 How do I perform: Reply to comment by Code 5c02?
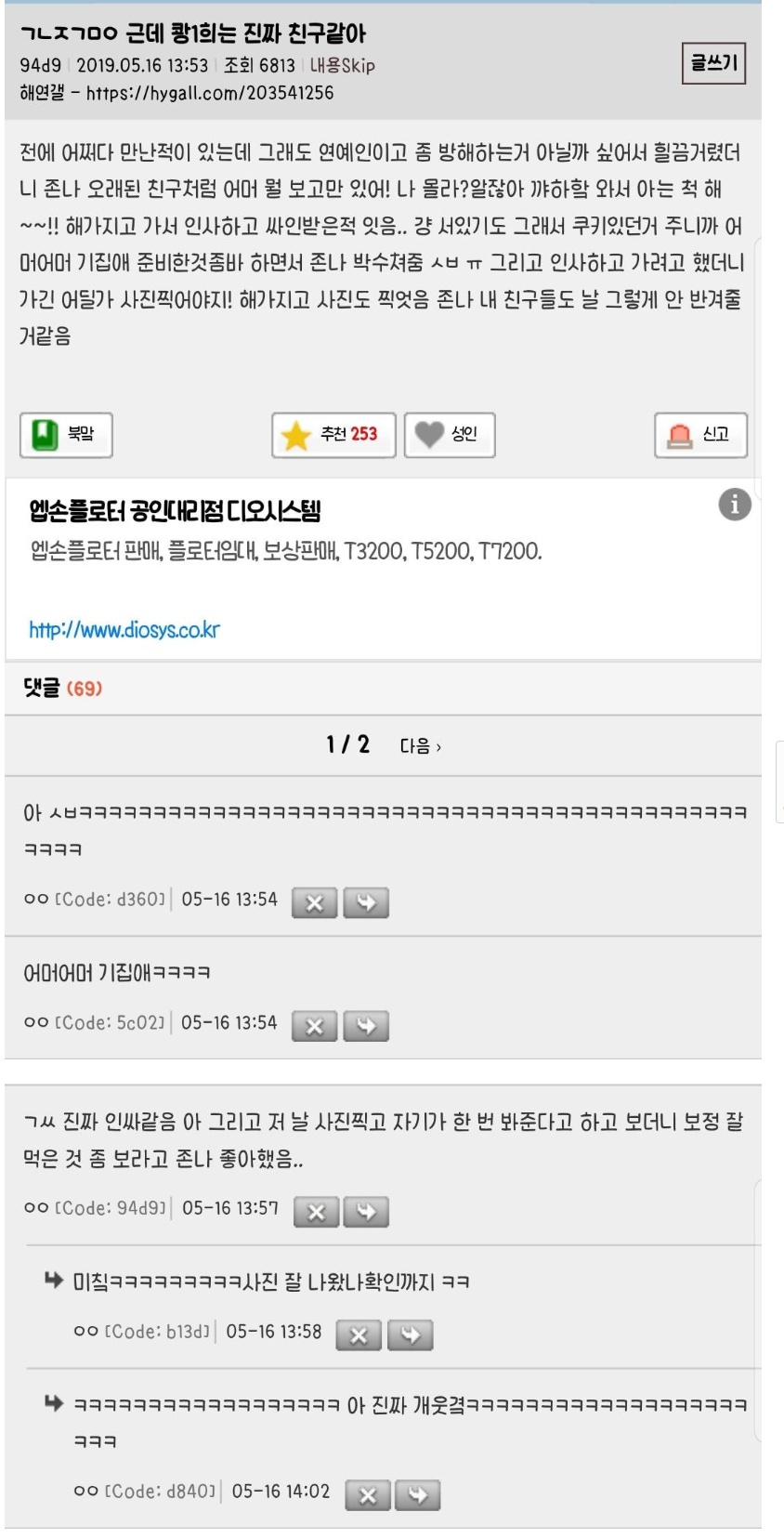(366, 1026)
